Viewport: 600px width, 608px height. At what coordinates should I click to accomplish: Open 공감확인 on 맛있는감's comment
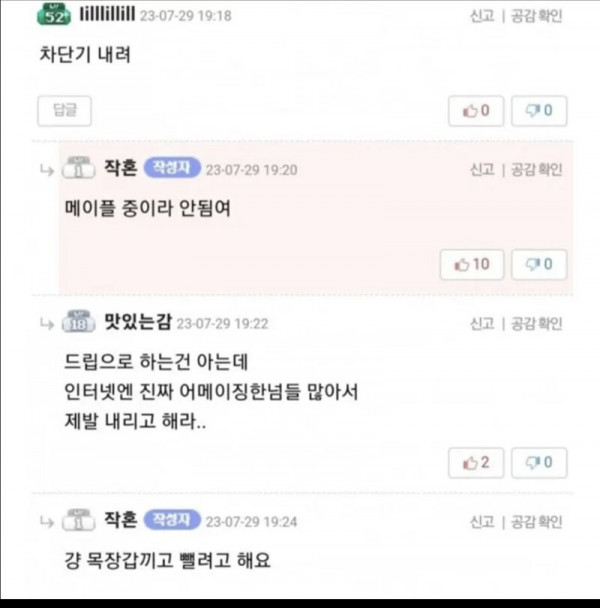536,323
